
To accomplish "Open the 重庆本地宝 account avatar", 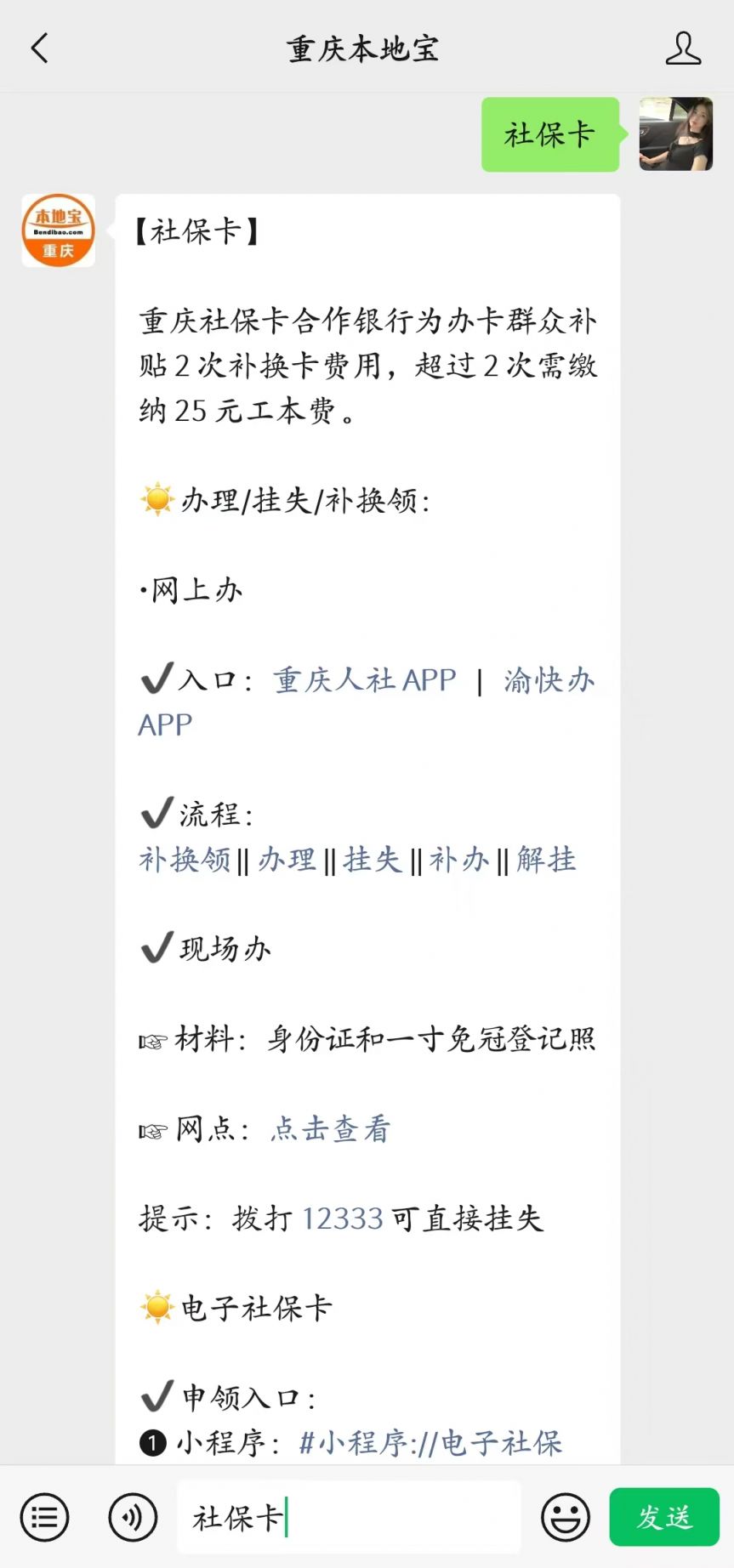I will [58, 230].
